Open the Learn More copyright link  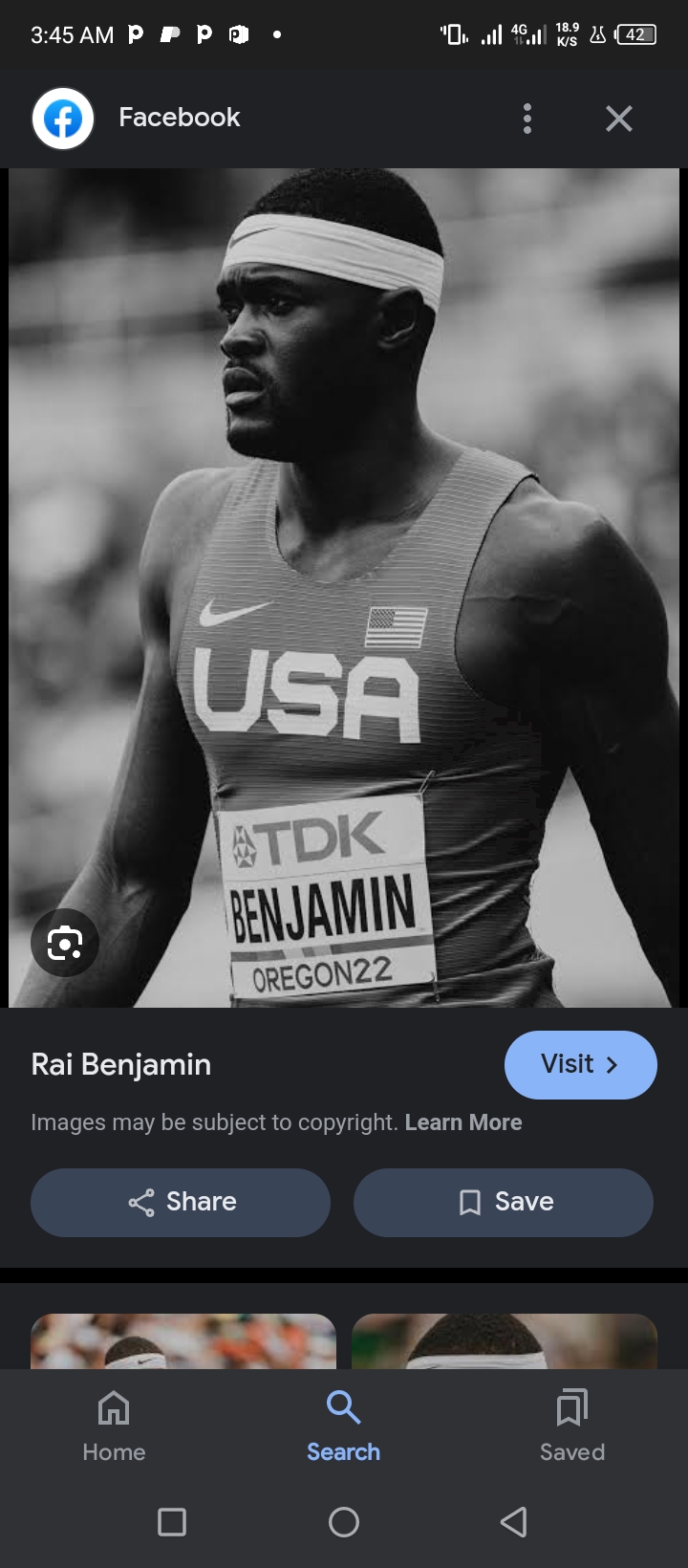463,1122
